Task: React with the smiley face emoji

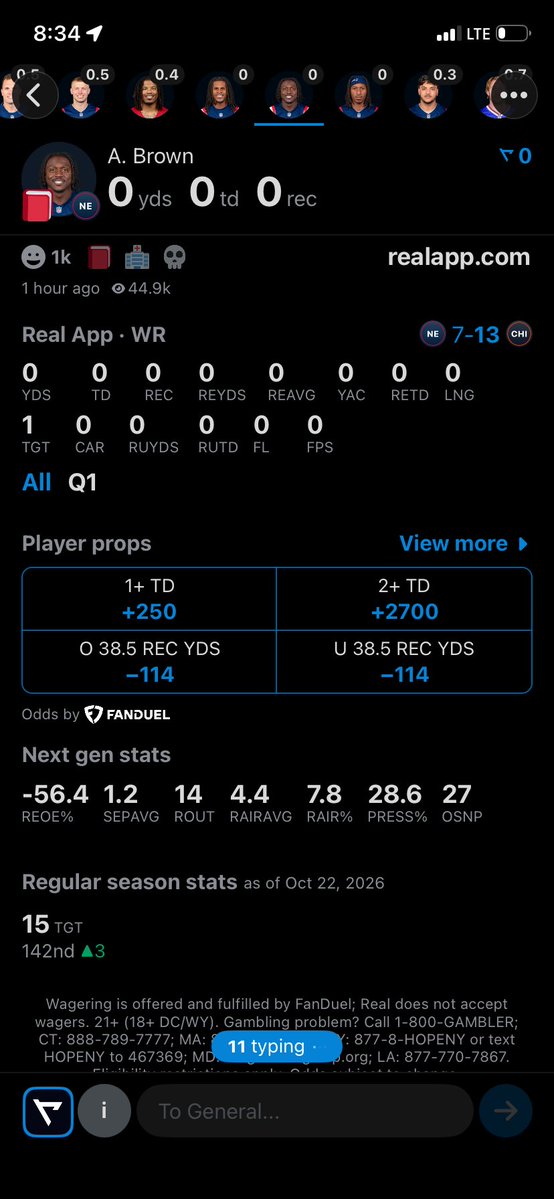Action: pyautogui.click(x=34, y=258)
